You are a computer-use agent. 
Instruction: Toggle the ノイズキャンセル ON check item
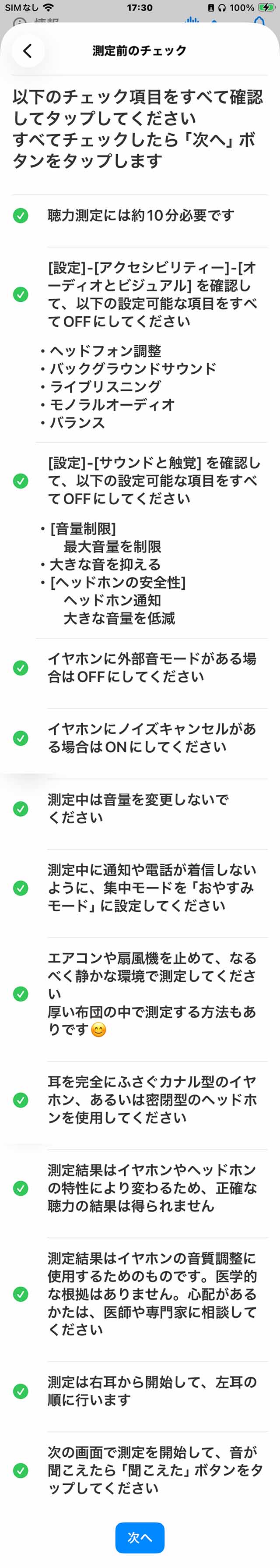click(21, 738)
